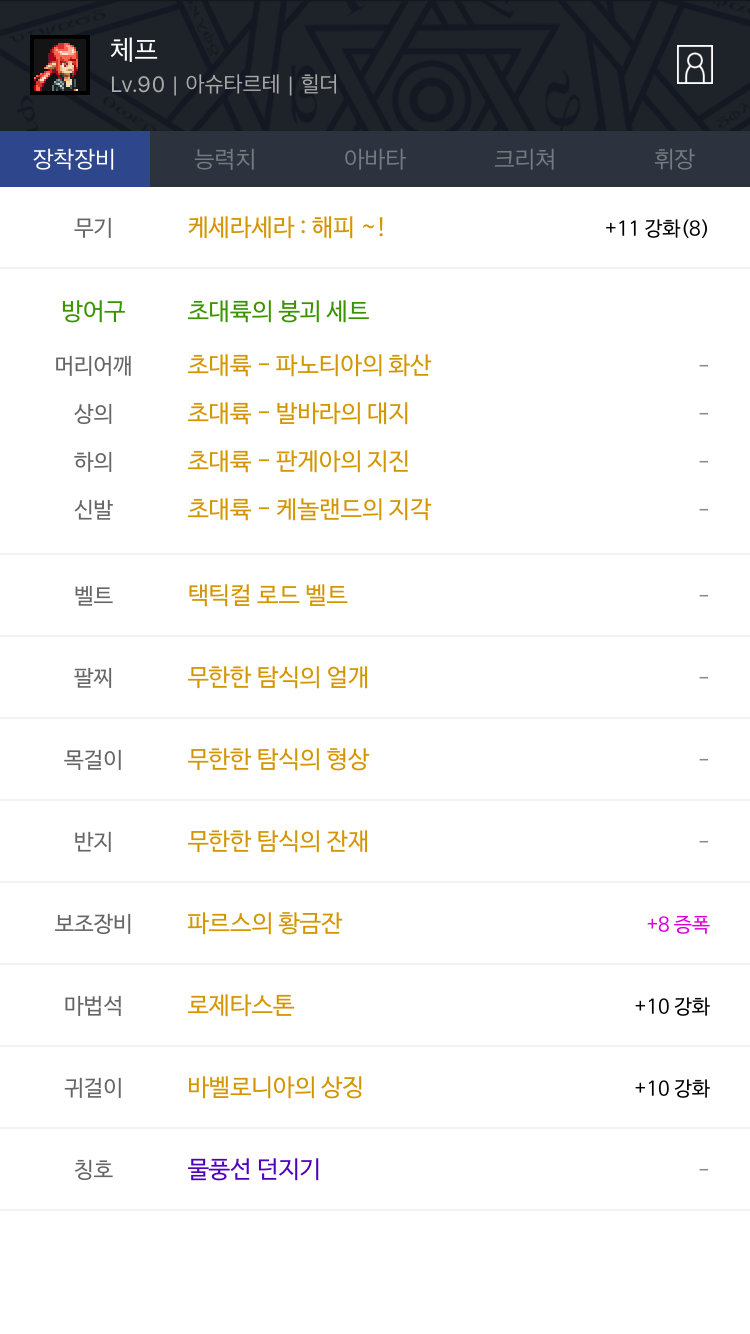Go to the 휘장 tab

[675, 159]
